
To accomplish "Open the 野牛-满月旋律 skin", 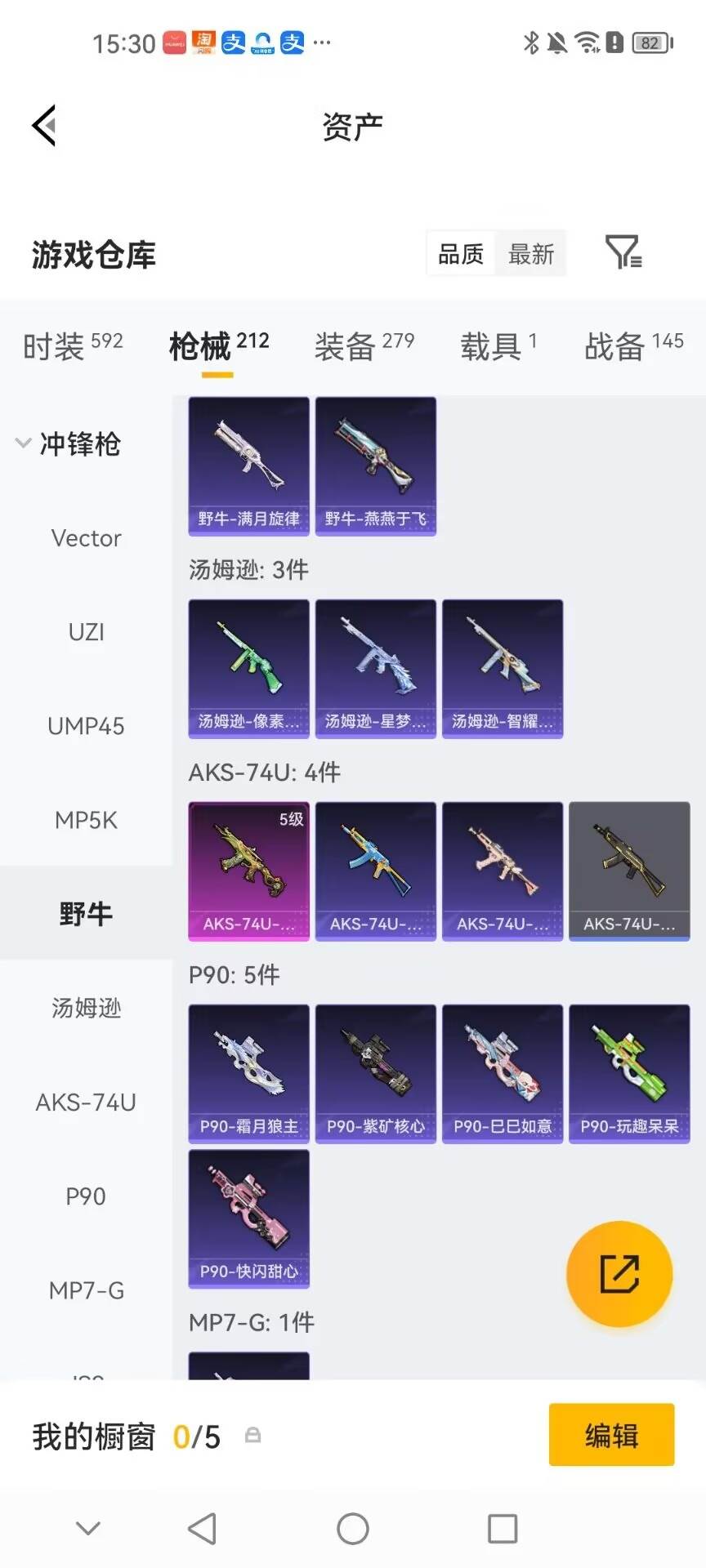I will pyautogui.click(x=249, y=466).
